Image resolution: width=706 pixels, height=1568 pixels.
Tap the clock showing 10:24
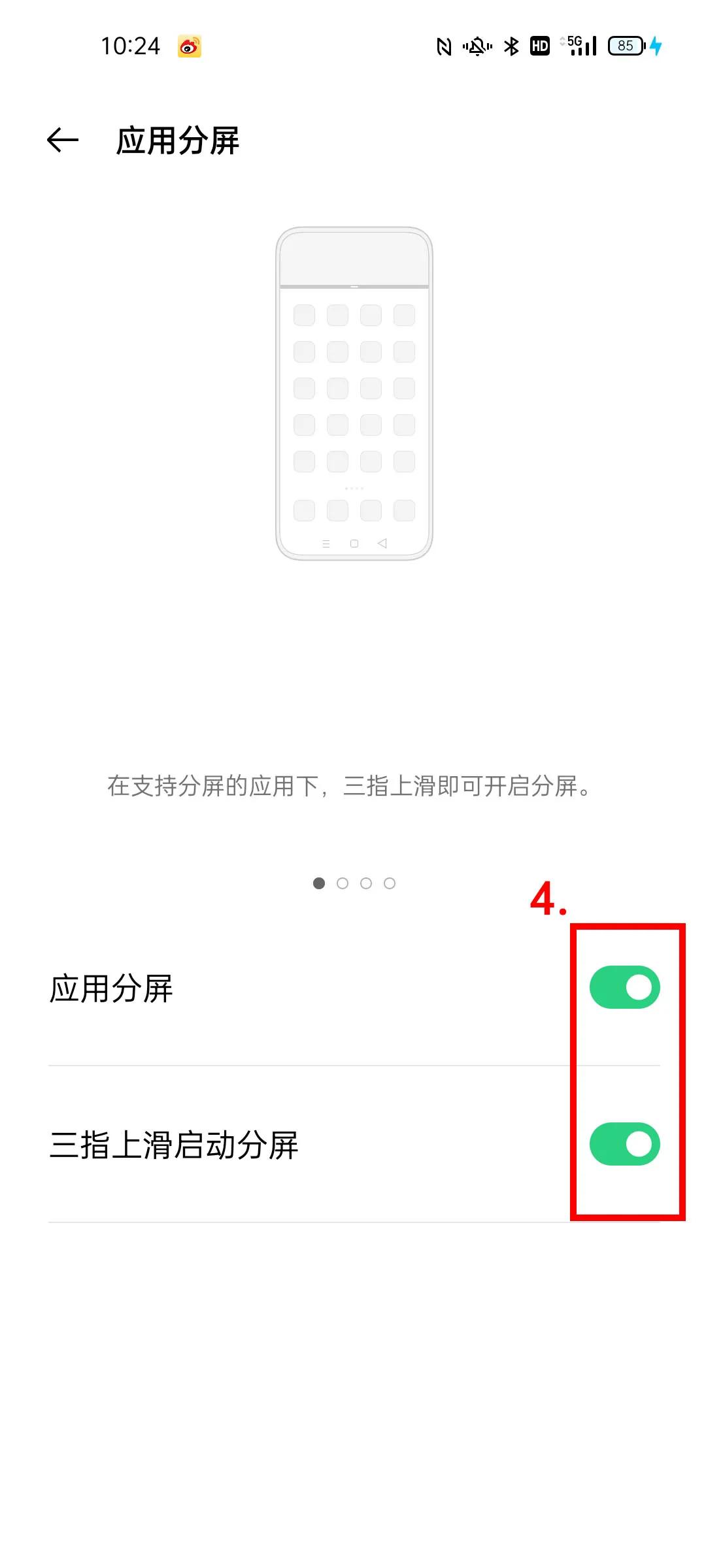[x=131, y=46]
